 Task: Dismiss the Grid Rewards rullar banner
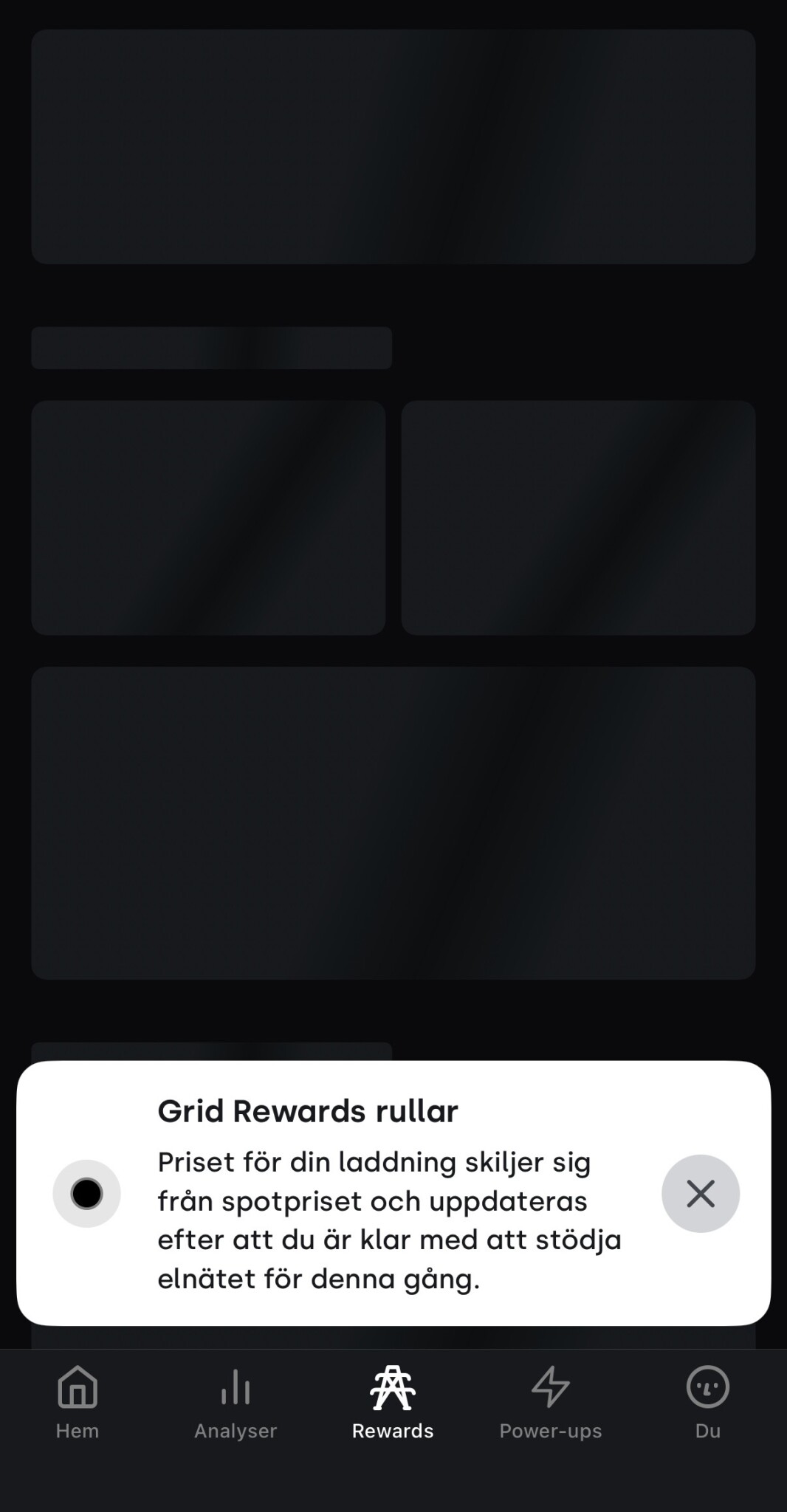pos(700,1193)
